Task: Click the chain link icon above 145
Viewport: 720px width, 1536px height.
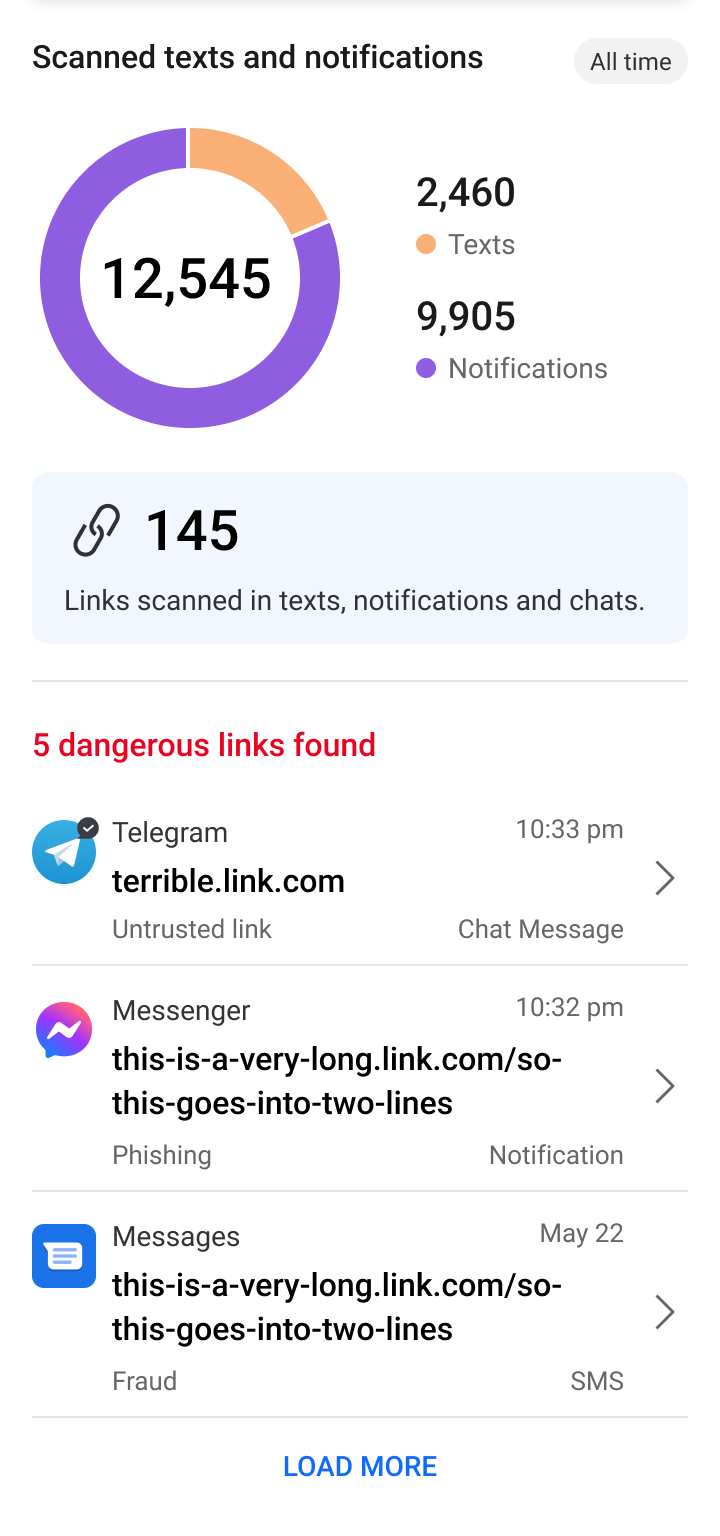Action: 95,531
